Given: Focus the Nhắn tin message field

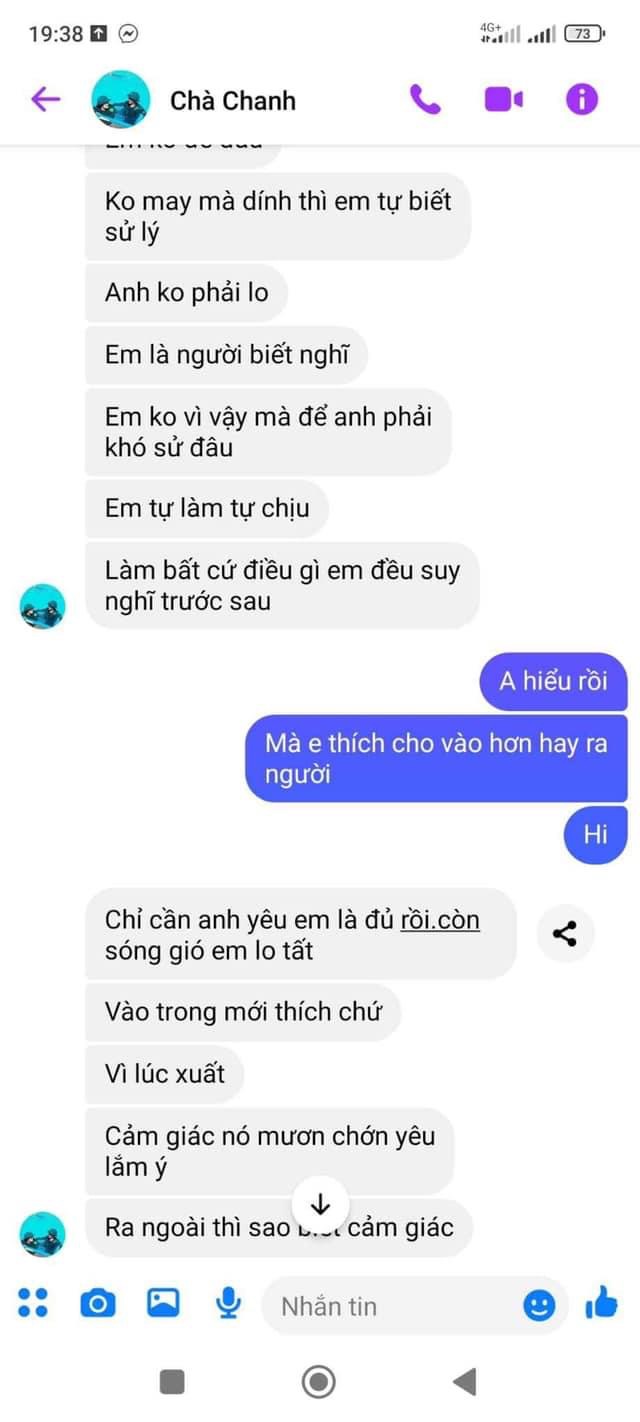Looking at the screenshot, I should click(390, 1305).
